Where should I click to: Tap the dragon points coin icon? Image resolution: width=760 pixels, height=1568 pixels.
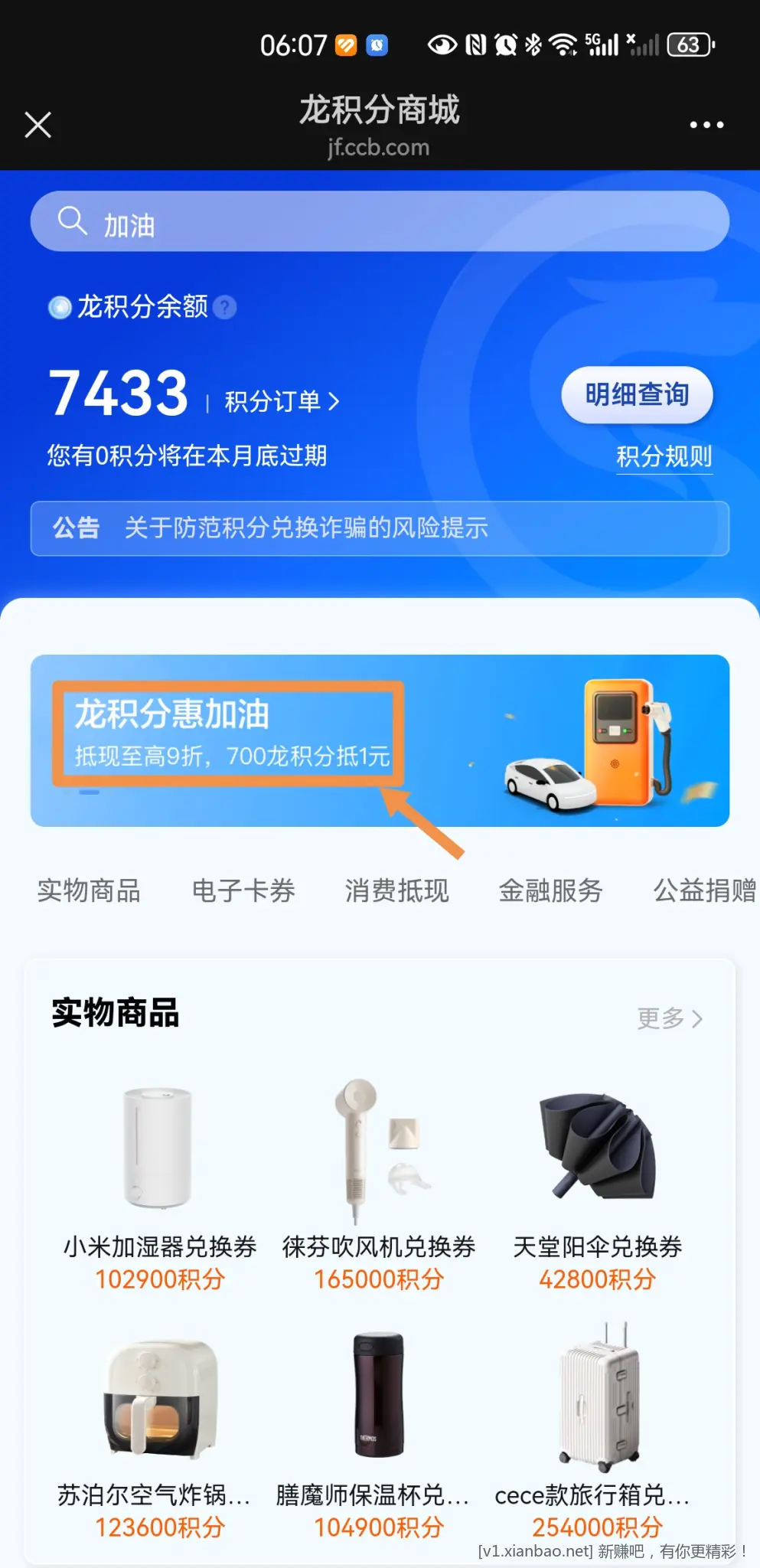(58, 307)
